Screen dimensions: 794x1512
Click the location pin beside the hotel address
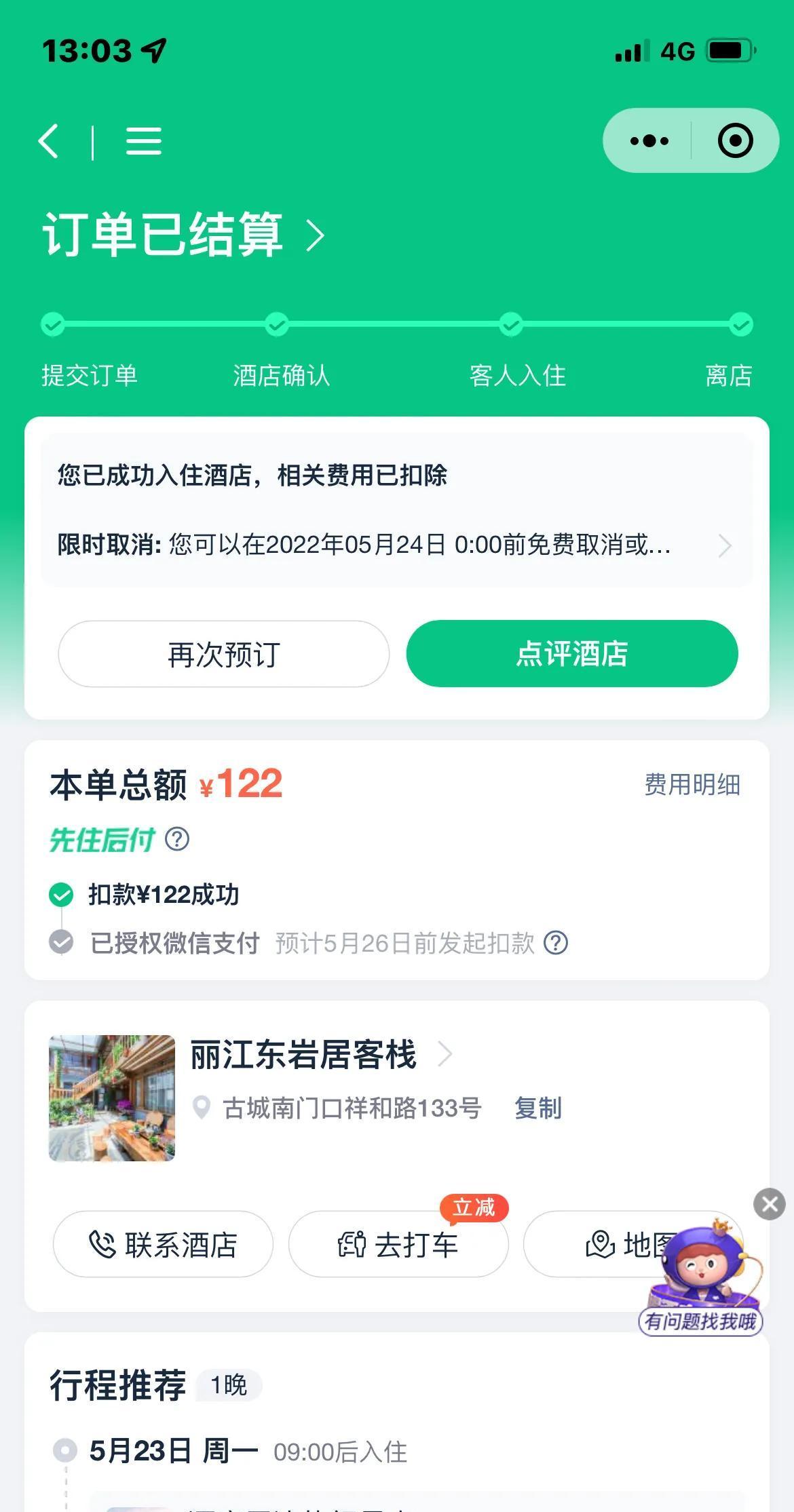tap(202, 1108)
